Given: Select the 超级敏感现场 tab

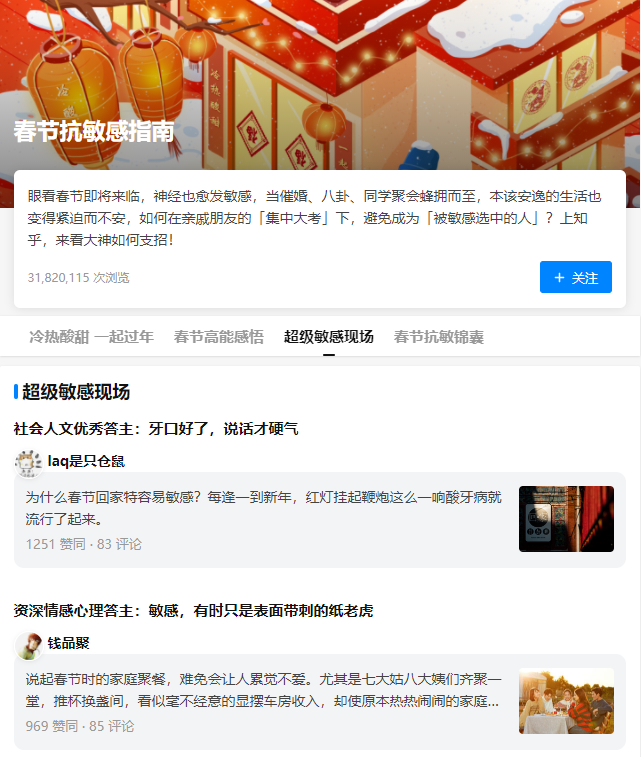Looking at the screenshot, I should [x=328, y=337].
